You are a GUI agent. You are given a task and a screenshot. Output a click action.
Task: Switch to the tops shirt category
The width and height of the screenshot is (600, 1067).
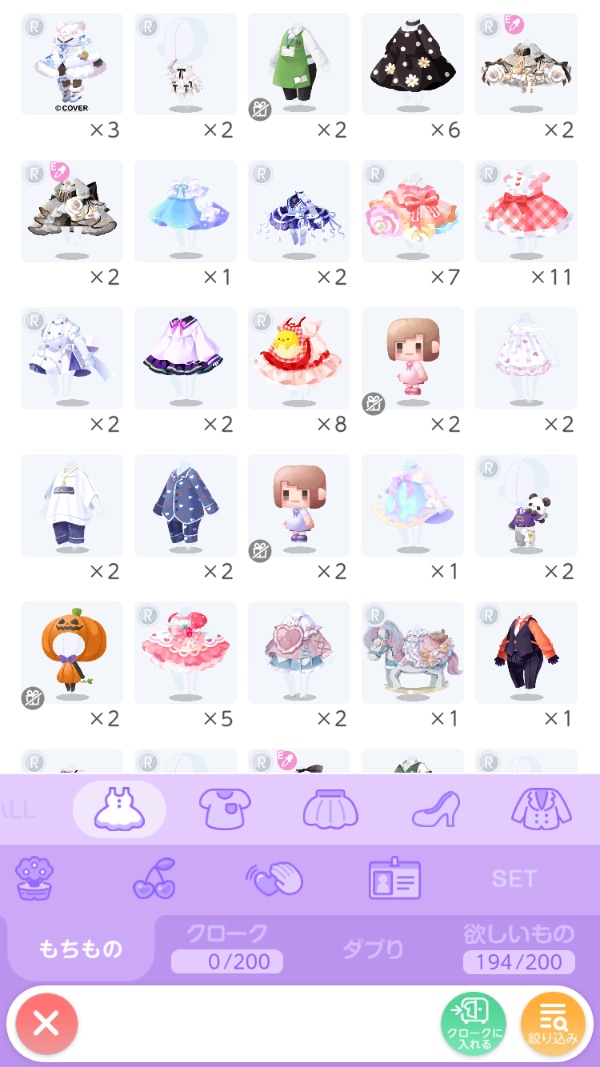click(225, 809)
